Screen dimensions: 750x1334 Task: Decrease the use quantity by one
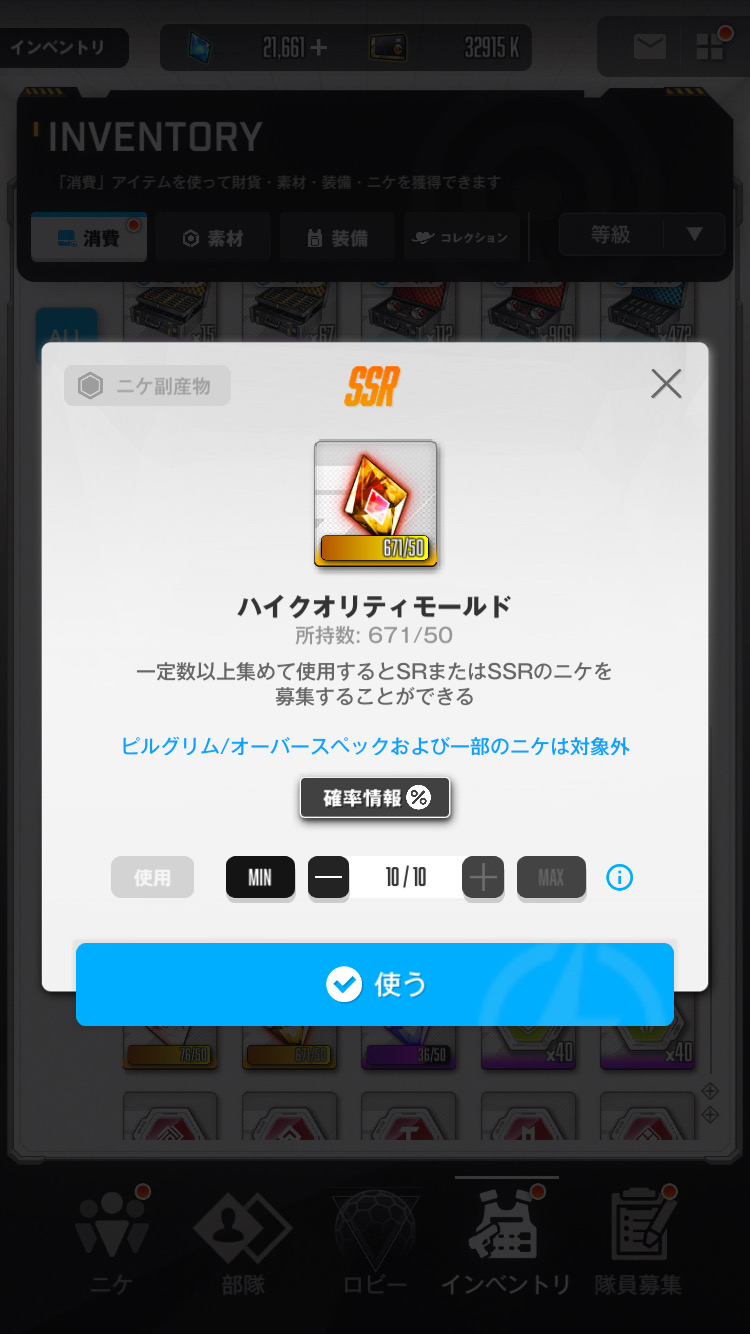point(328,877)
